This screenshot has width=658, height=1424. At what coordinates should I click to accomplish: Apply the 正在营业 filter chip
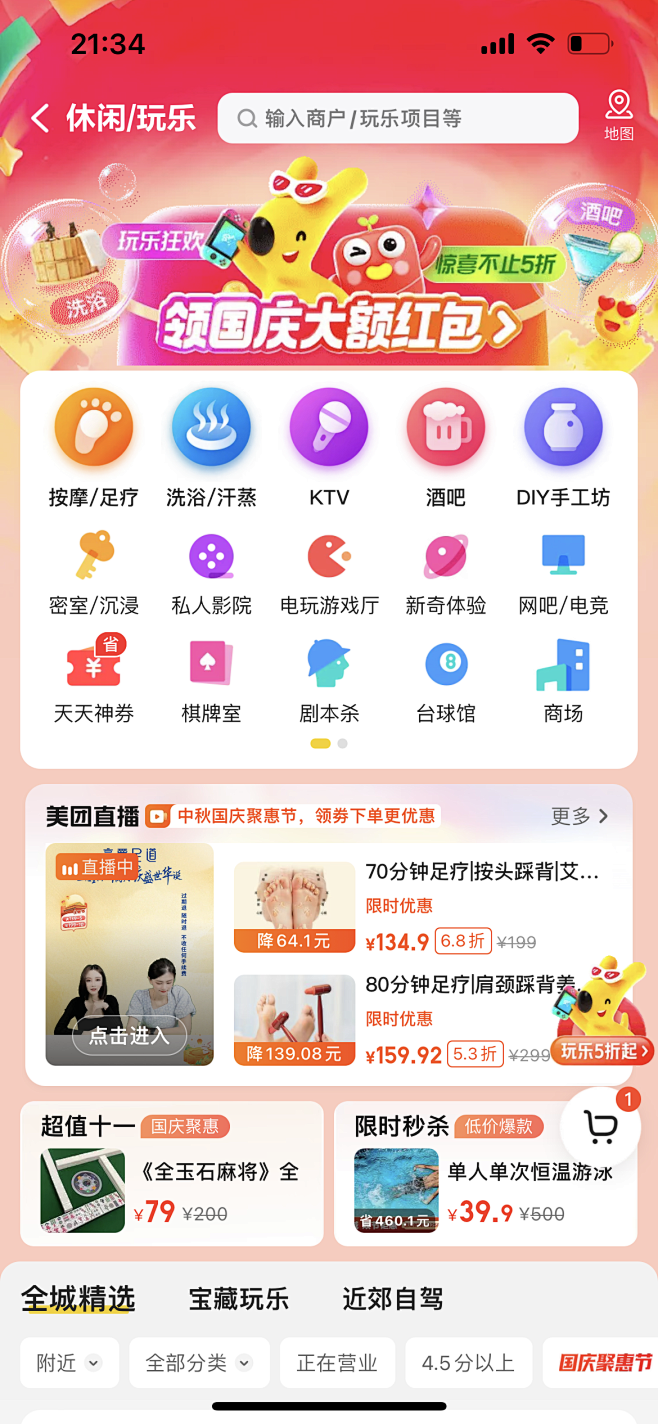point(337,1363)
